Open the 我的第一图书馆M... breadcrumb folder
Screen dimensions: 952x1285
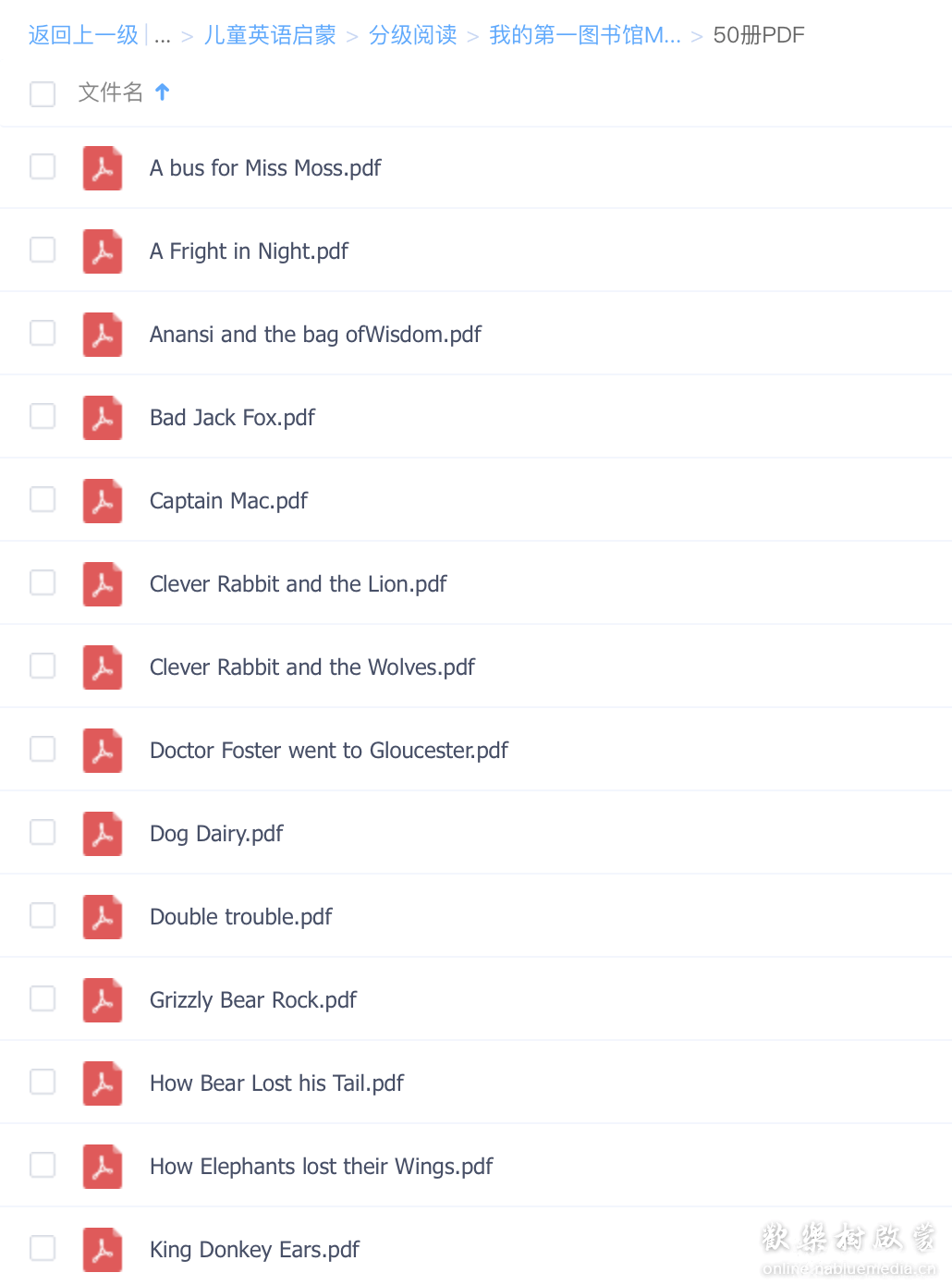coord(584,35)
